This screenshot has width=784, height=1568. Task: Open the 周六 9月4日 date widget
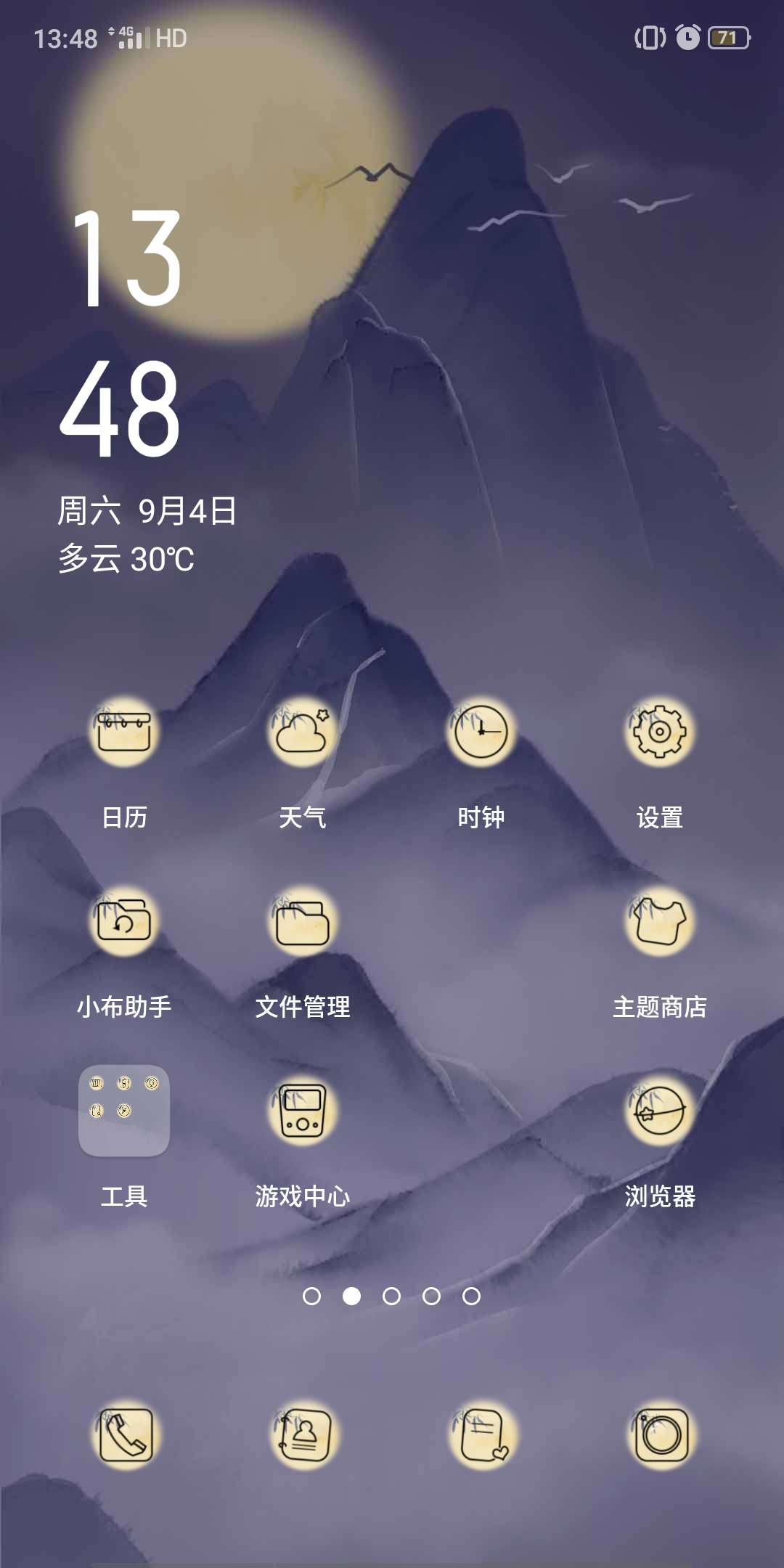pyautogui.click(x=147, y=511)
